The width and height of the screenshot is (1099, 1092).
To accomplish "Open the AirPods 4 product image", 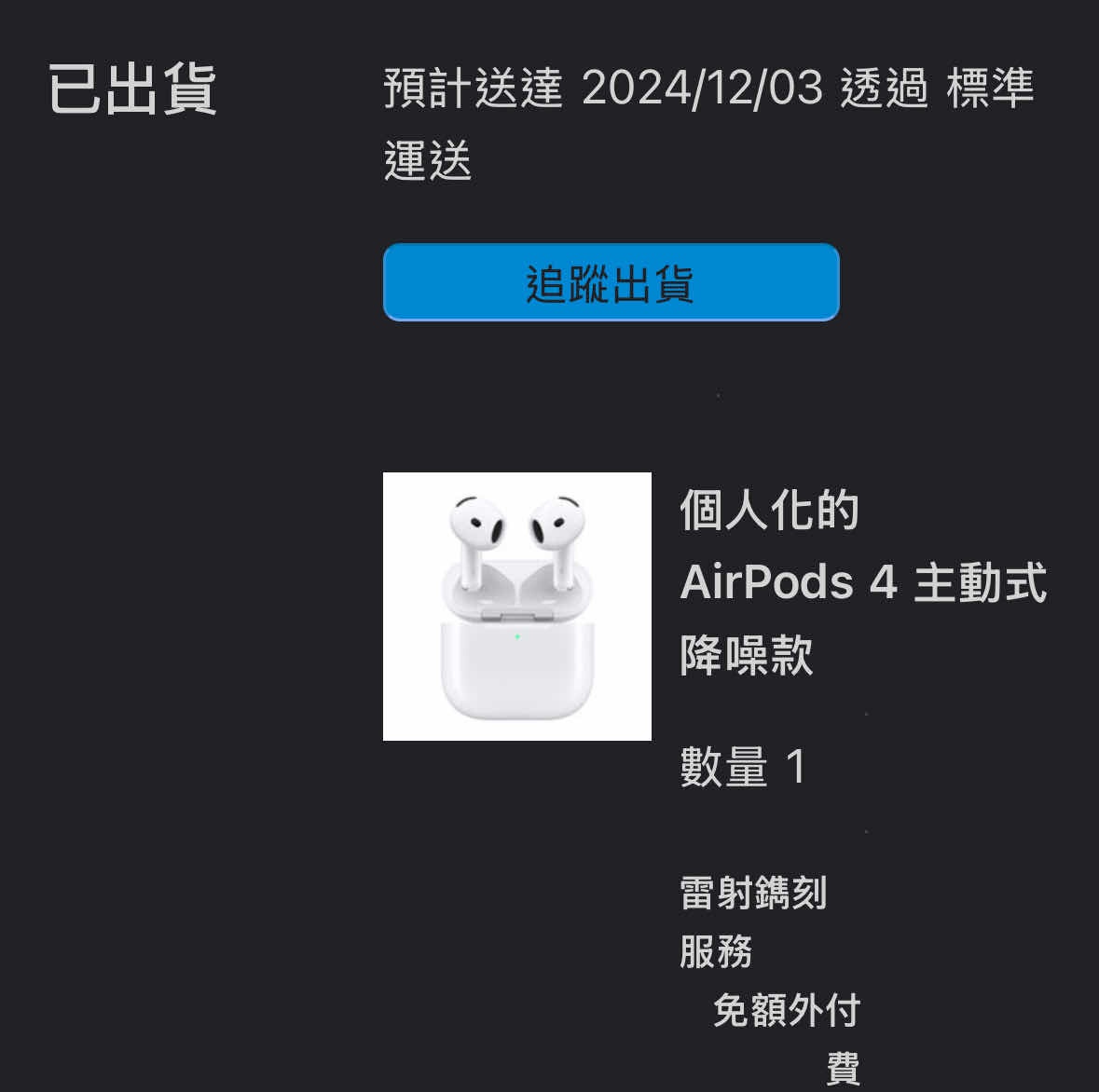I will coord(516,607).
